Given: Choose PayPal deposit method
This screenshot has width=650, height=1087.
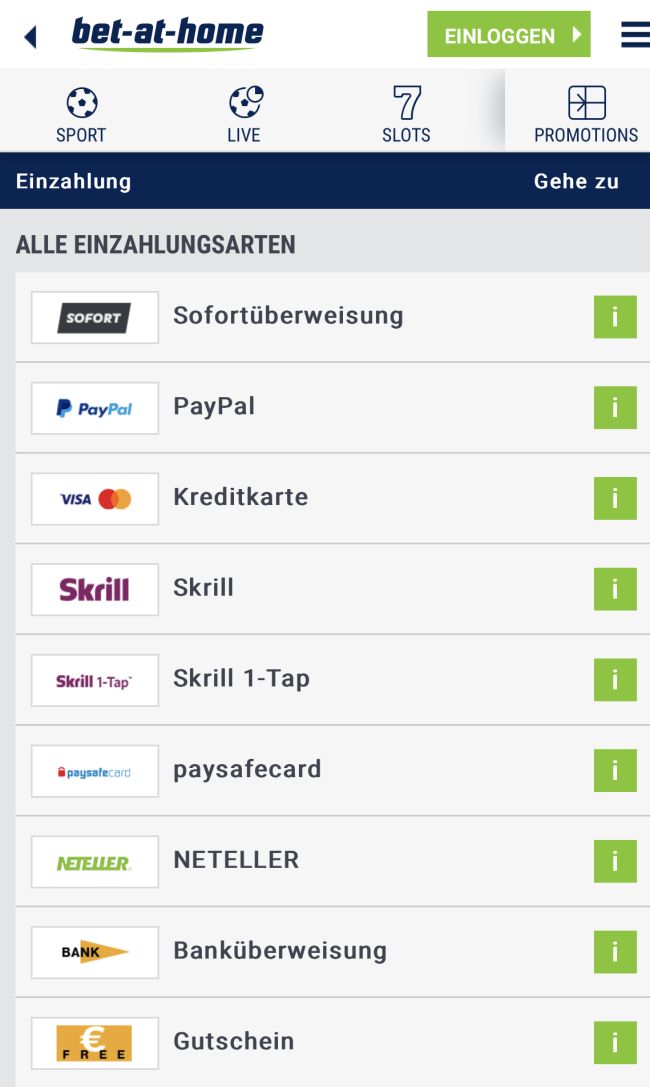Looking at the screenshot, I should (214, 407).
